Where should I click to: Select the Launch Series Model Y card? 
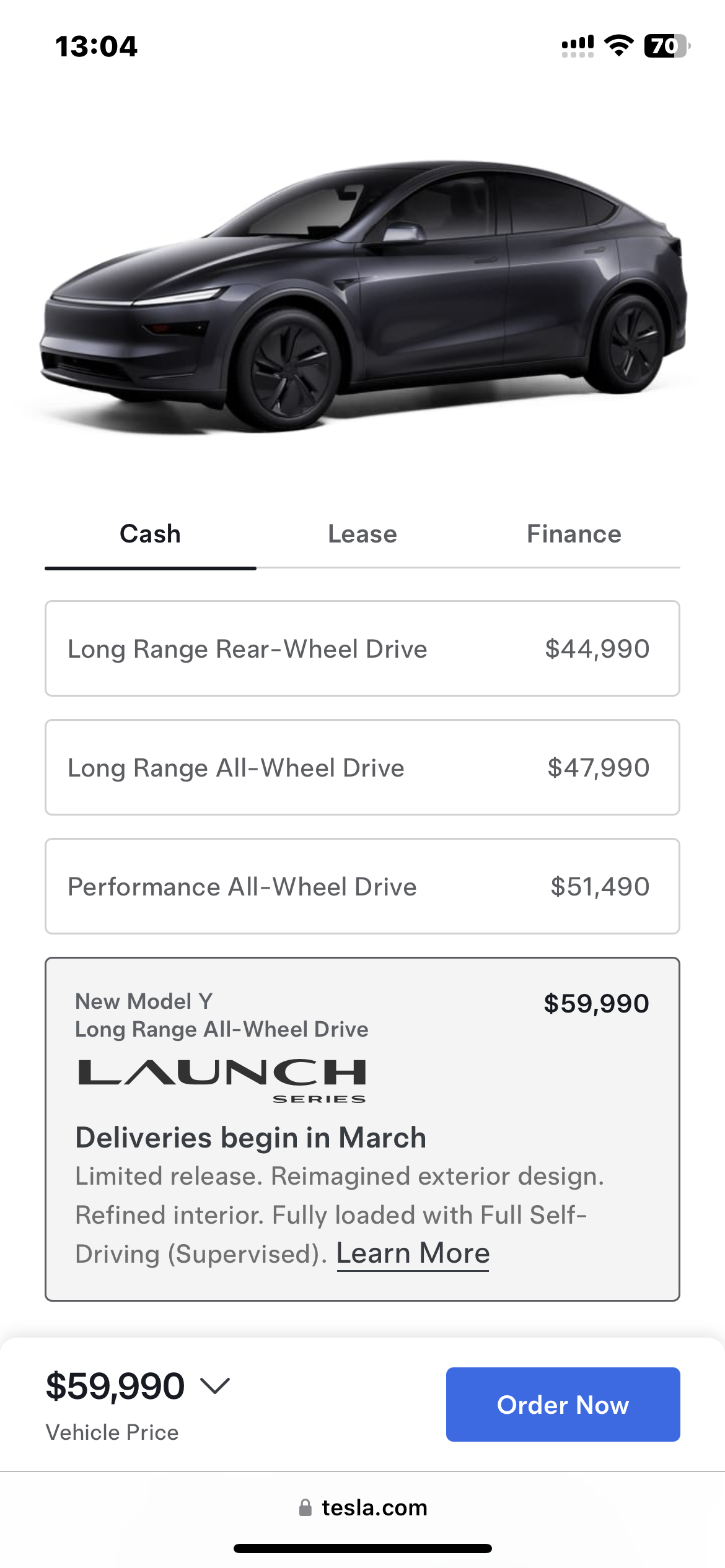362,1129
